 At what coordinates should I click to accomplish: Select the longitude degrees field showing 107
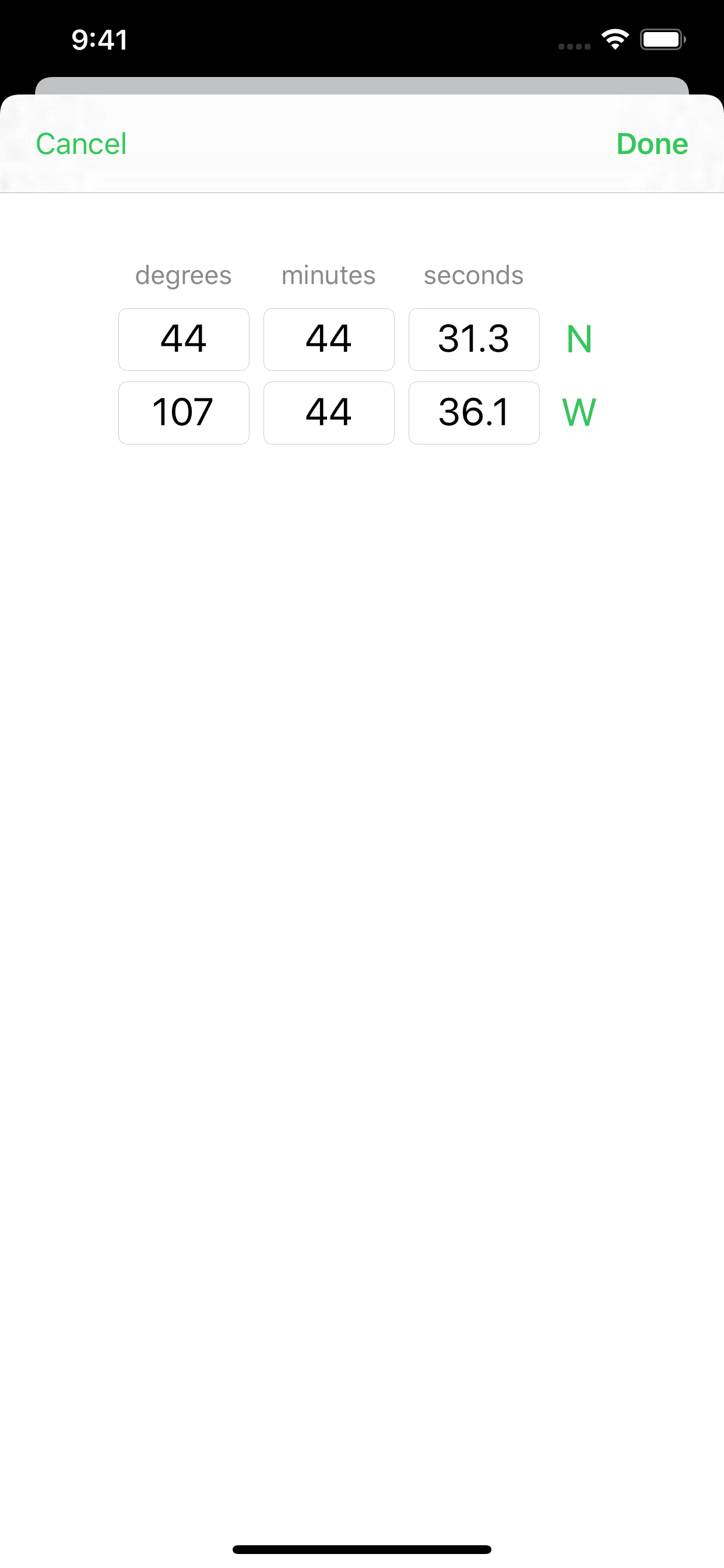point(183,412)
